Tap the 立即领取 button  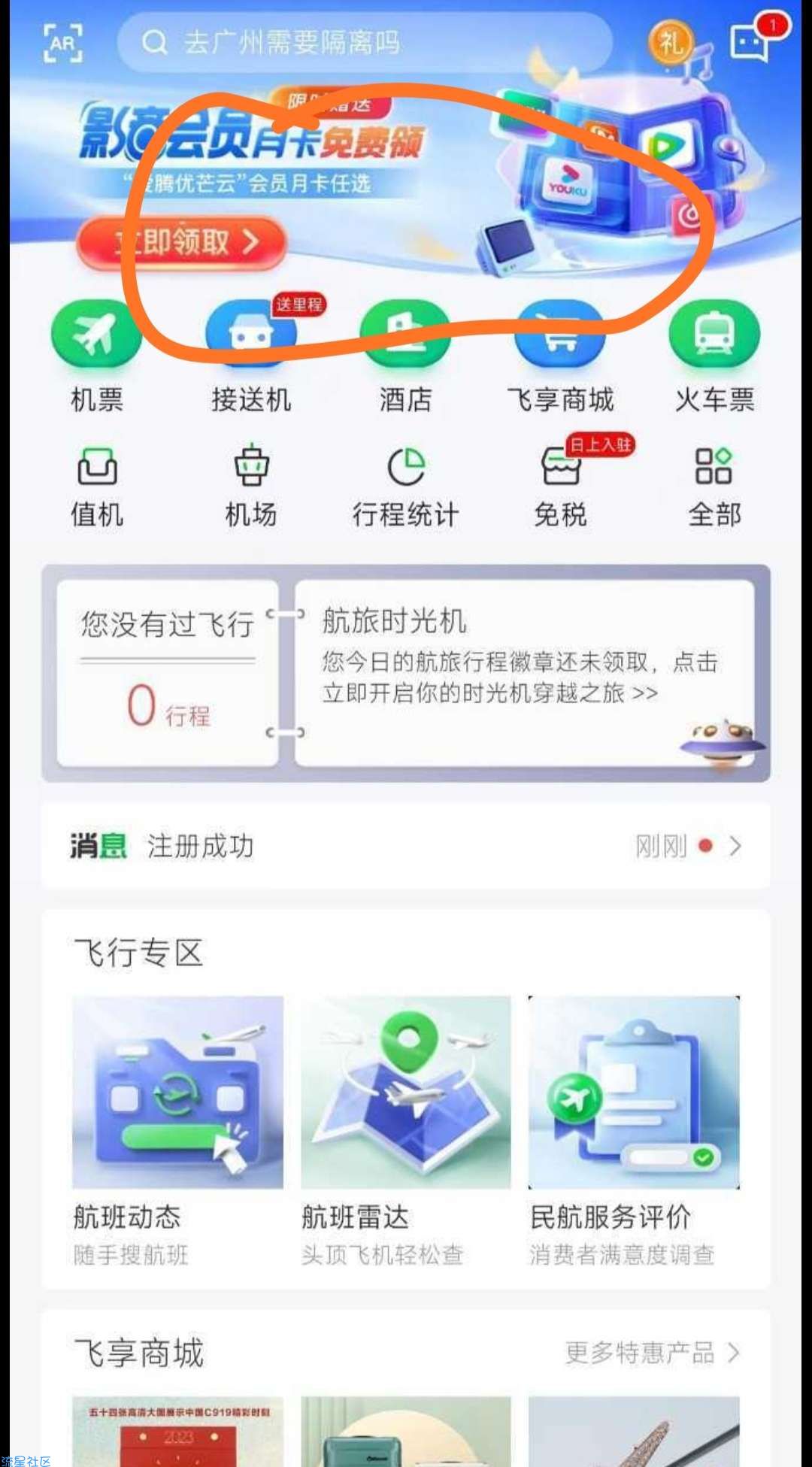181,242
